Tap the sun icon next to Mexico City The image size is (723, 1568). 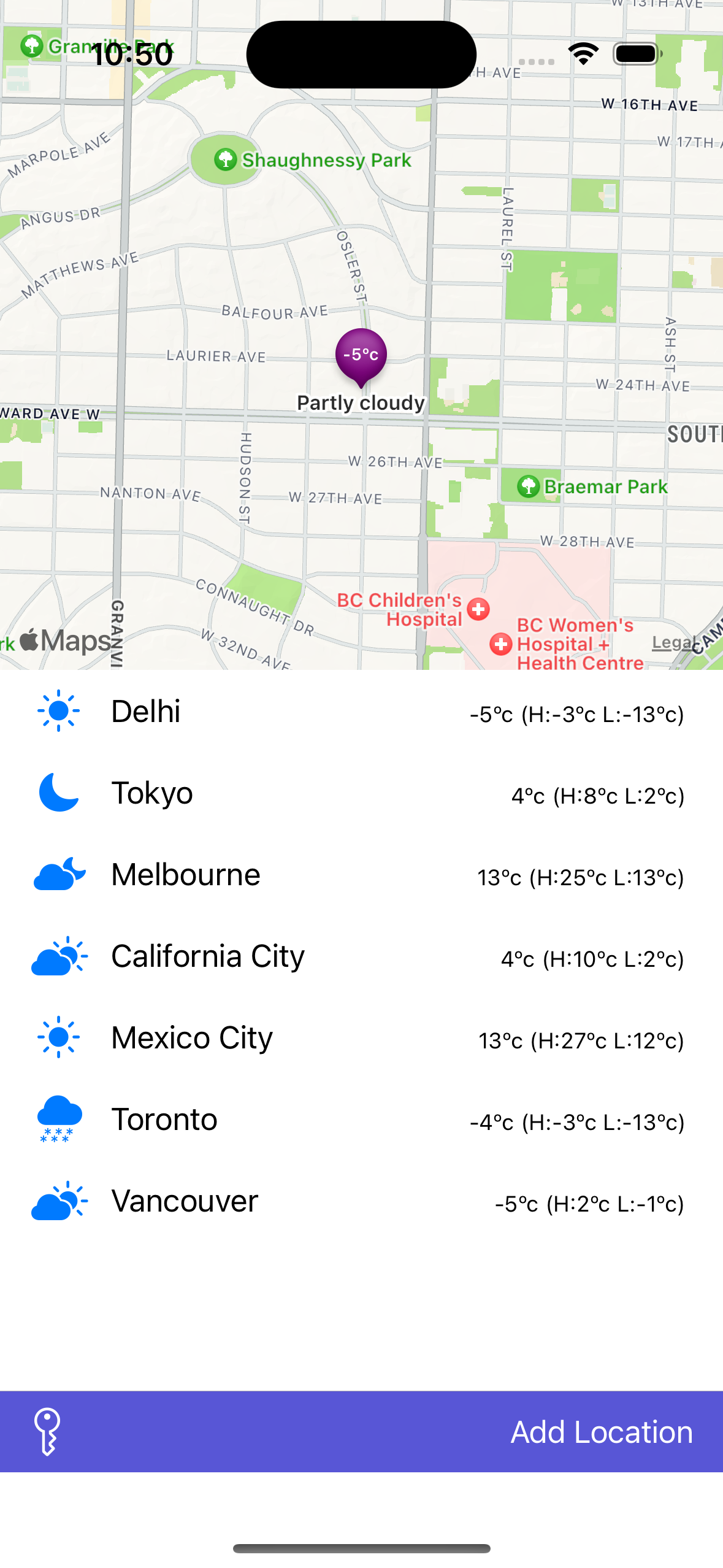(x=59, y=1037)
